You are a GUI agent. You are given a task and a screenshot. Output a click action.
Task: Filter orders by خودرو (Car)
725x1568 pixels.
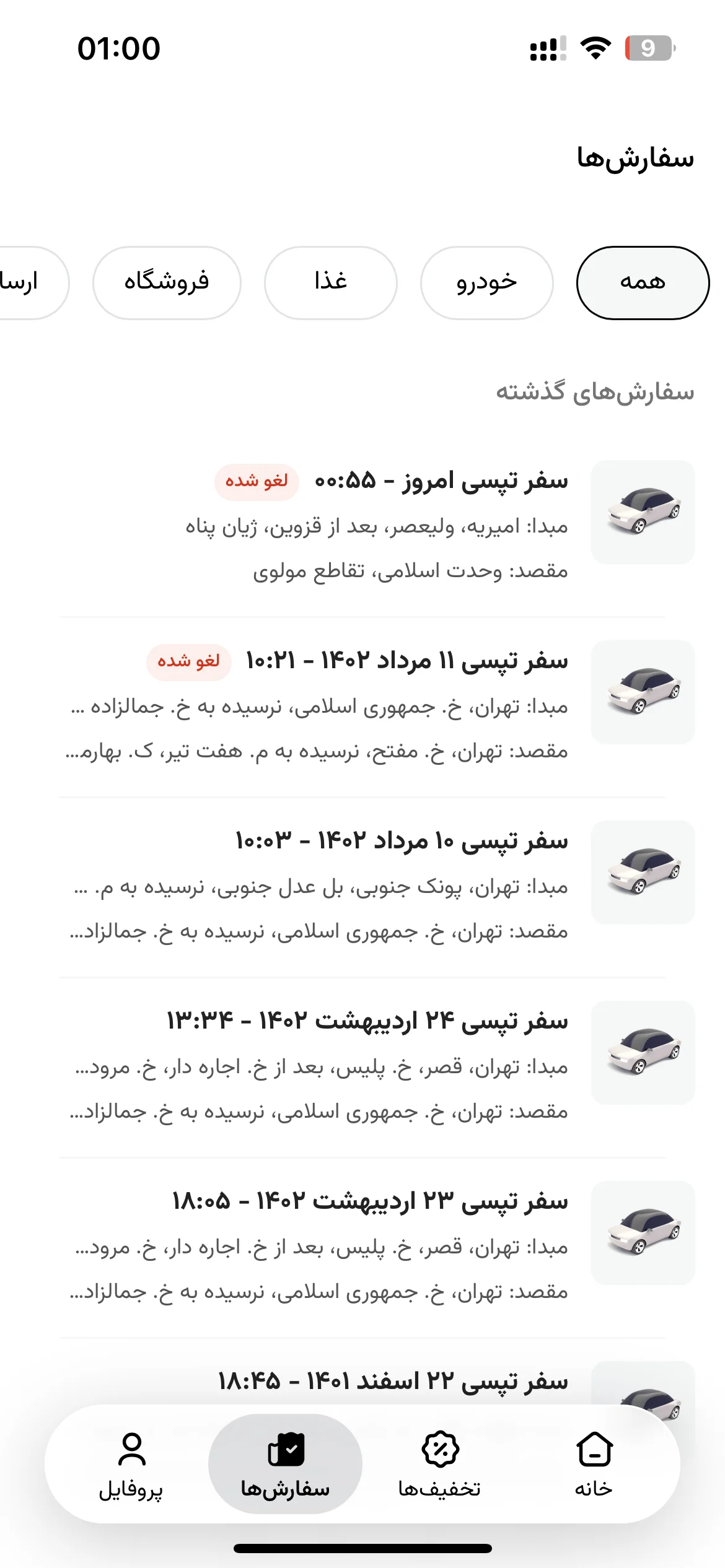[486, 283]
